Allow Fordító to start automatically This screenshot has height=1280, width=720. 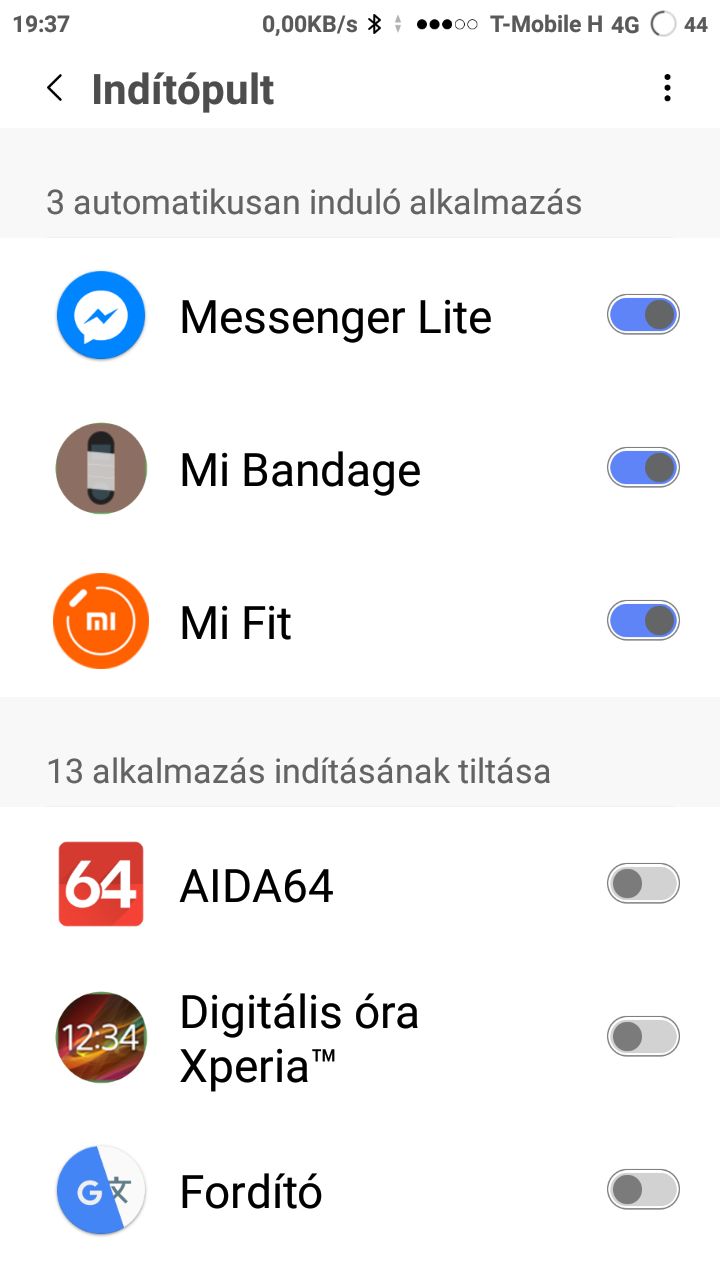643,1190
